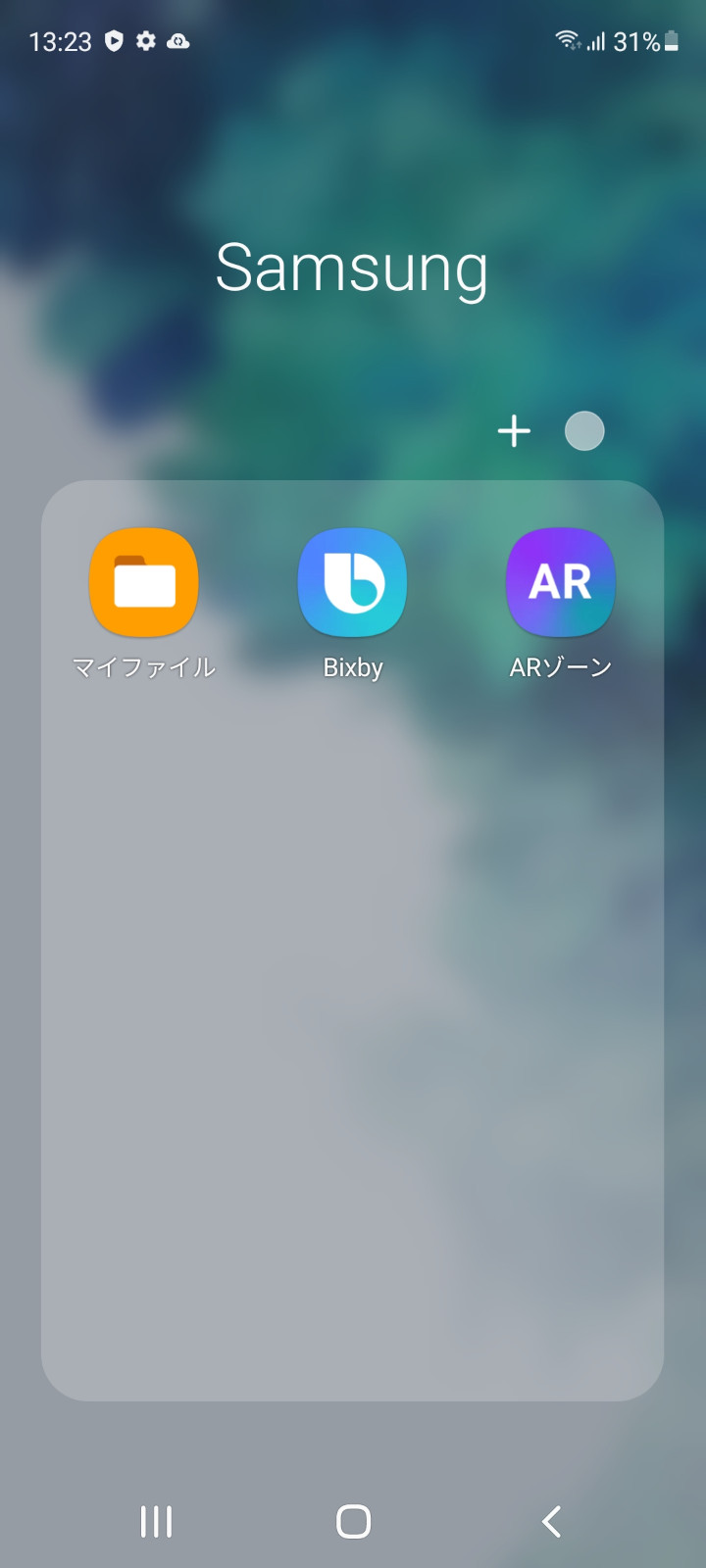Open the ARゾーン app
The width and height of the screenshot is (706, 1568).
click(x=560, y=583)
